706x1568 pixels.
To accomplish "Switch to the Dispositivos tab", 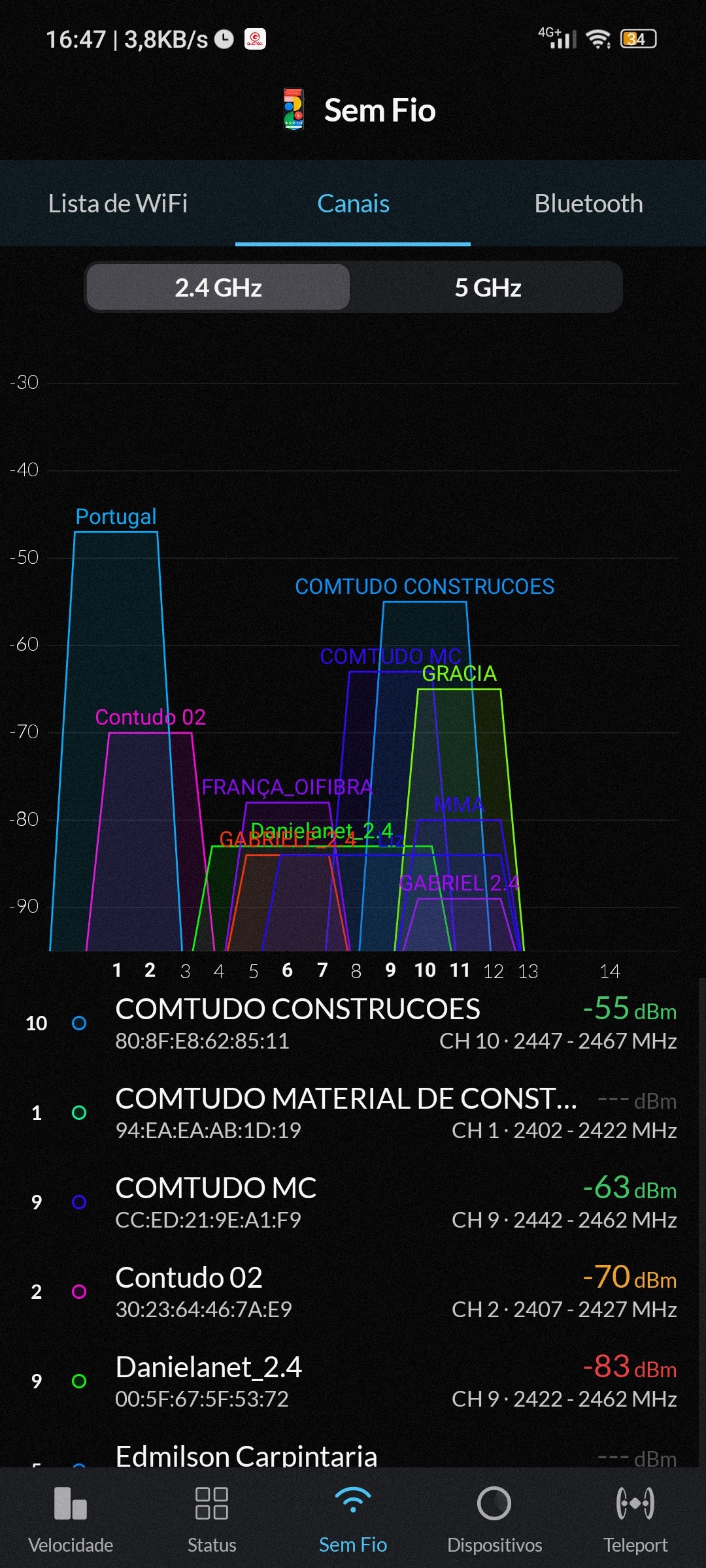I will [x=494, y=1517].
